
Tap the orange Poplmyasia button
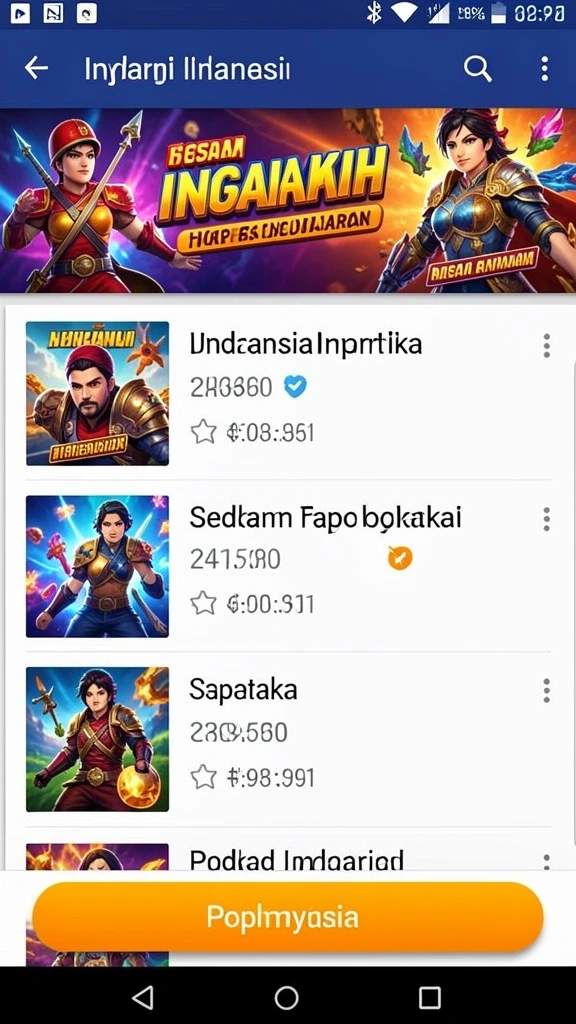tap(288, 917)
